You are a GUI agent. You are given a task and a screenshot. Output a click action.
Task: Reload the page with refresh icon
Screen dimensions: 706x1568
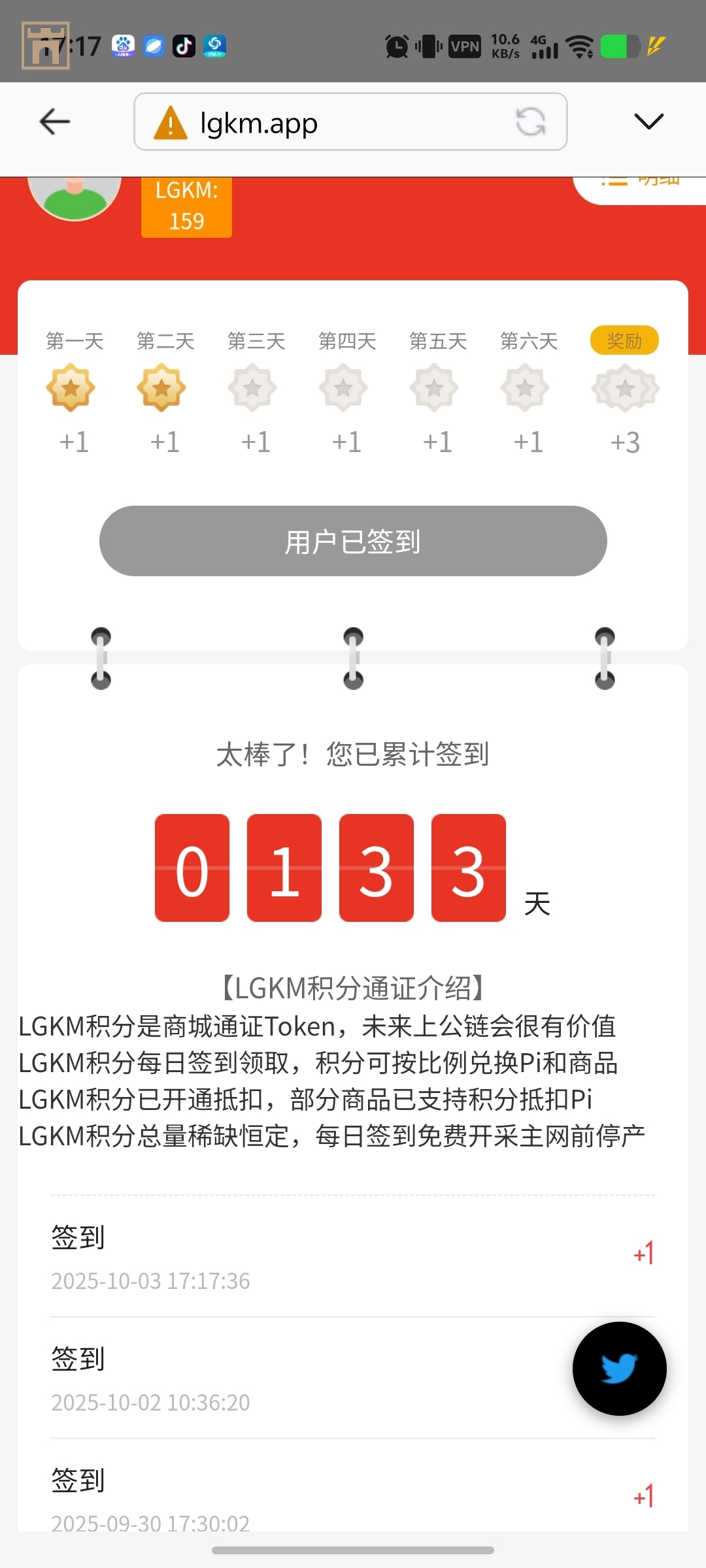click(x=530, y=122)
